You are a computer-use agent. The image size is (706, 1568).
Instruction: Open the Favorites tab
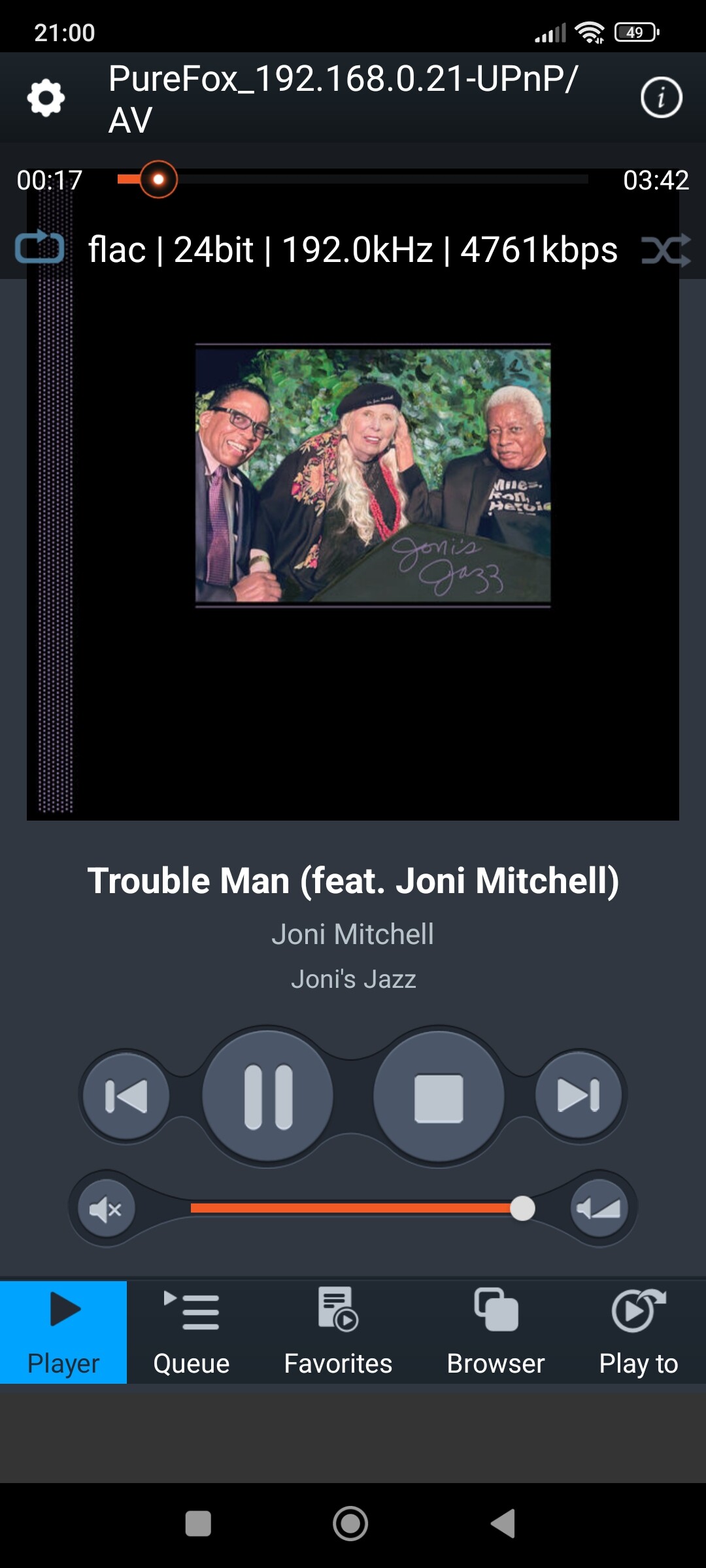point(338,1331)
